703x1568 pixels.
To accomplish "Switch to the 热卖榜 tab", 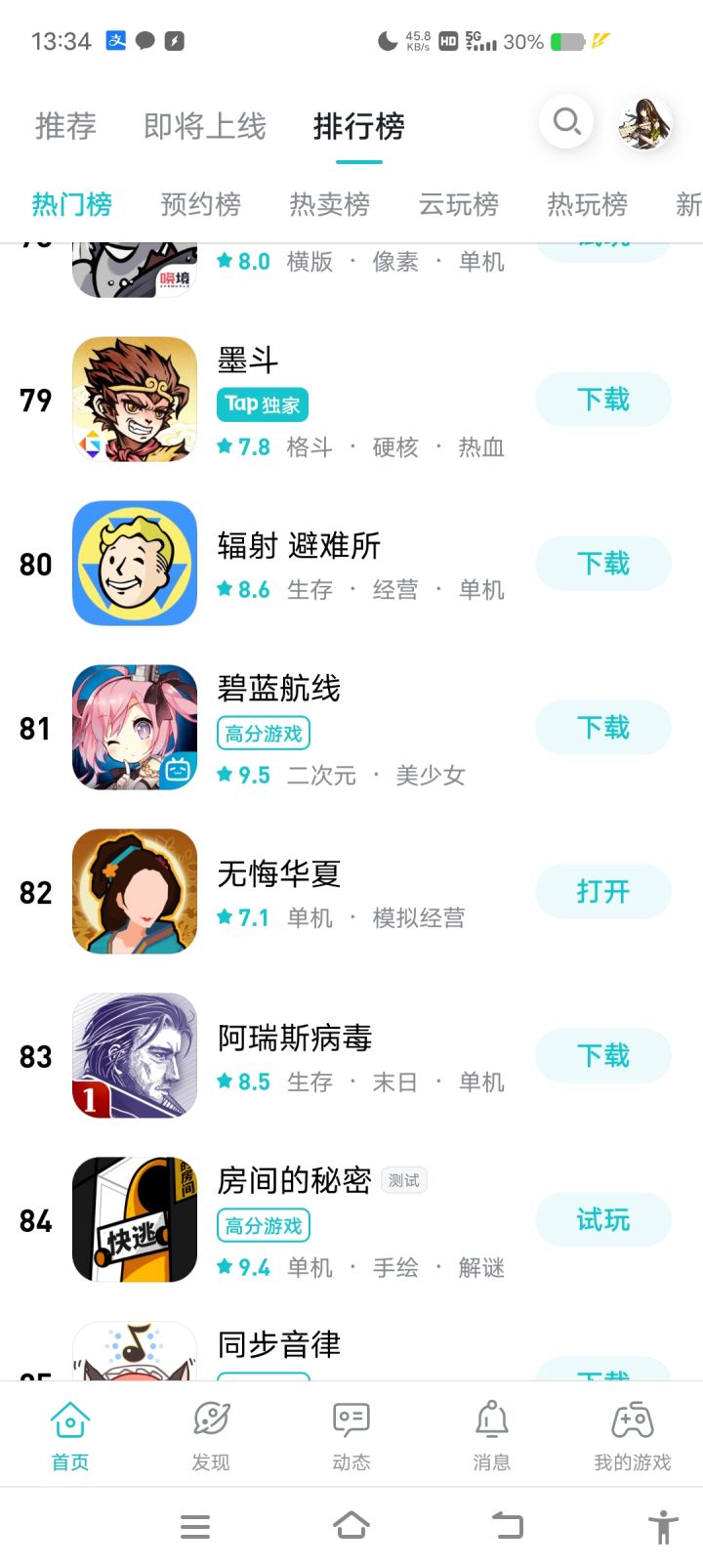I will point(330,204).
